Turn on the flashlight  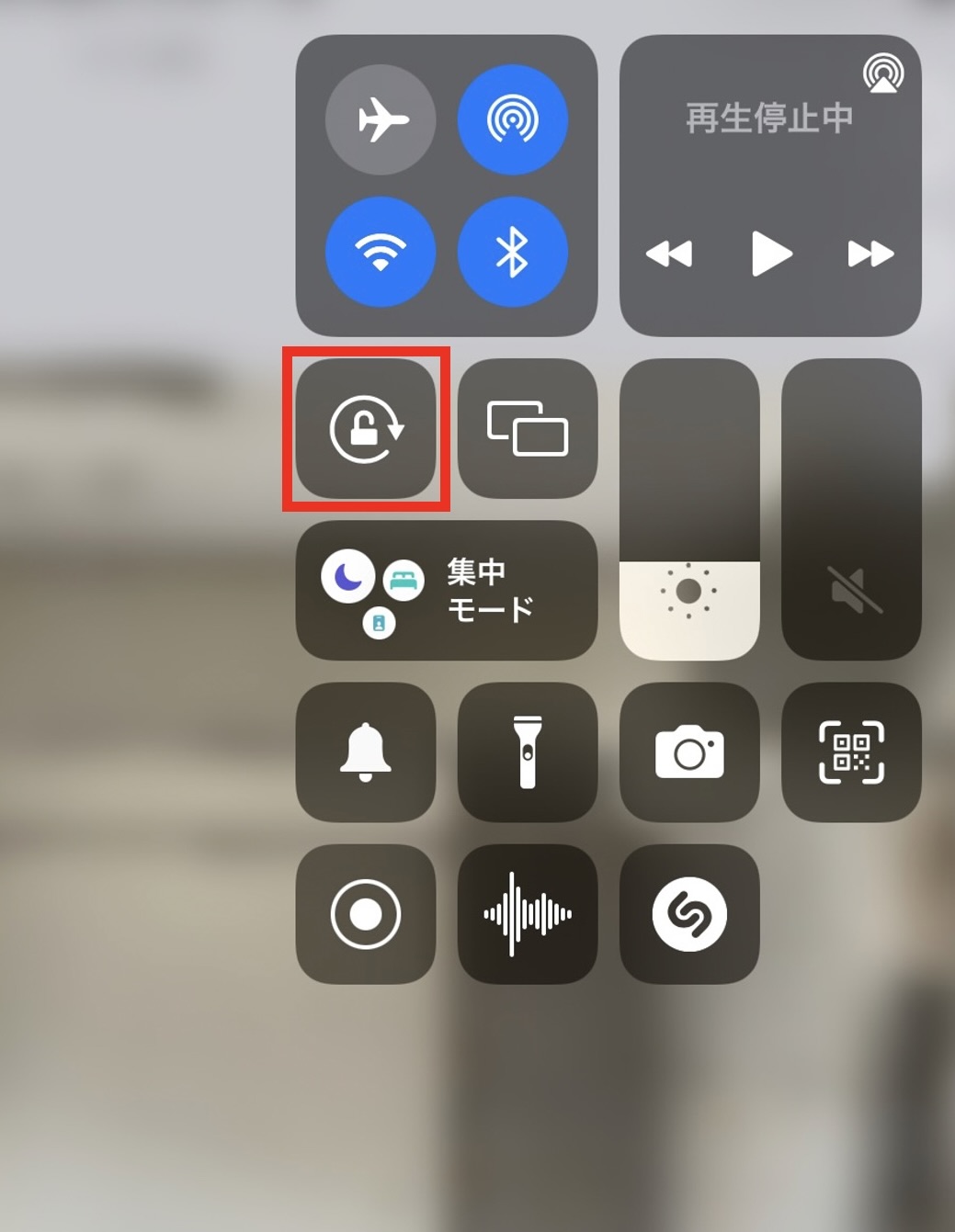click(527, 752)
